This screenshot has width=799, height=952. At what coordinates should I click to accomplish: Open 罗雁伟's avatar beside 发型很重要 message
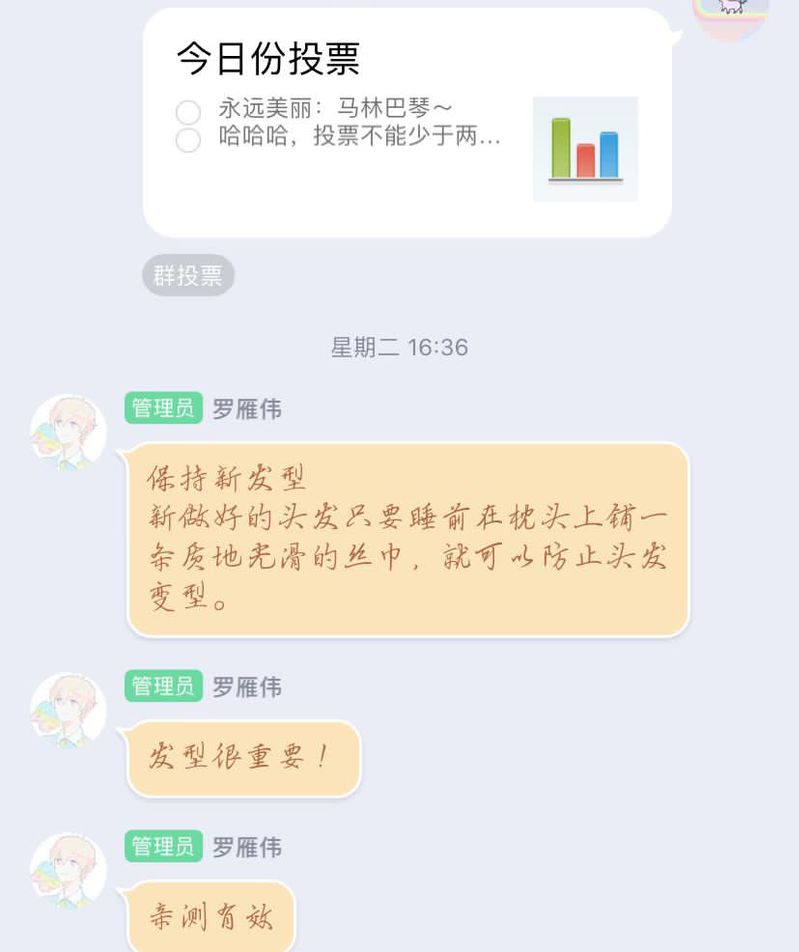point(68,711)
